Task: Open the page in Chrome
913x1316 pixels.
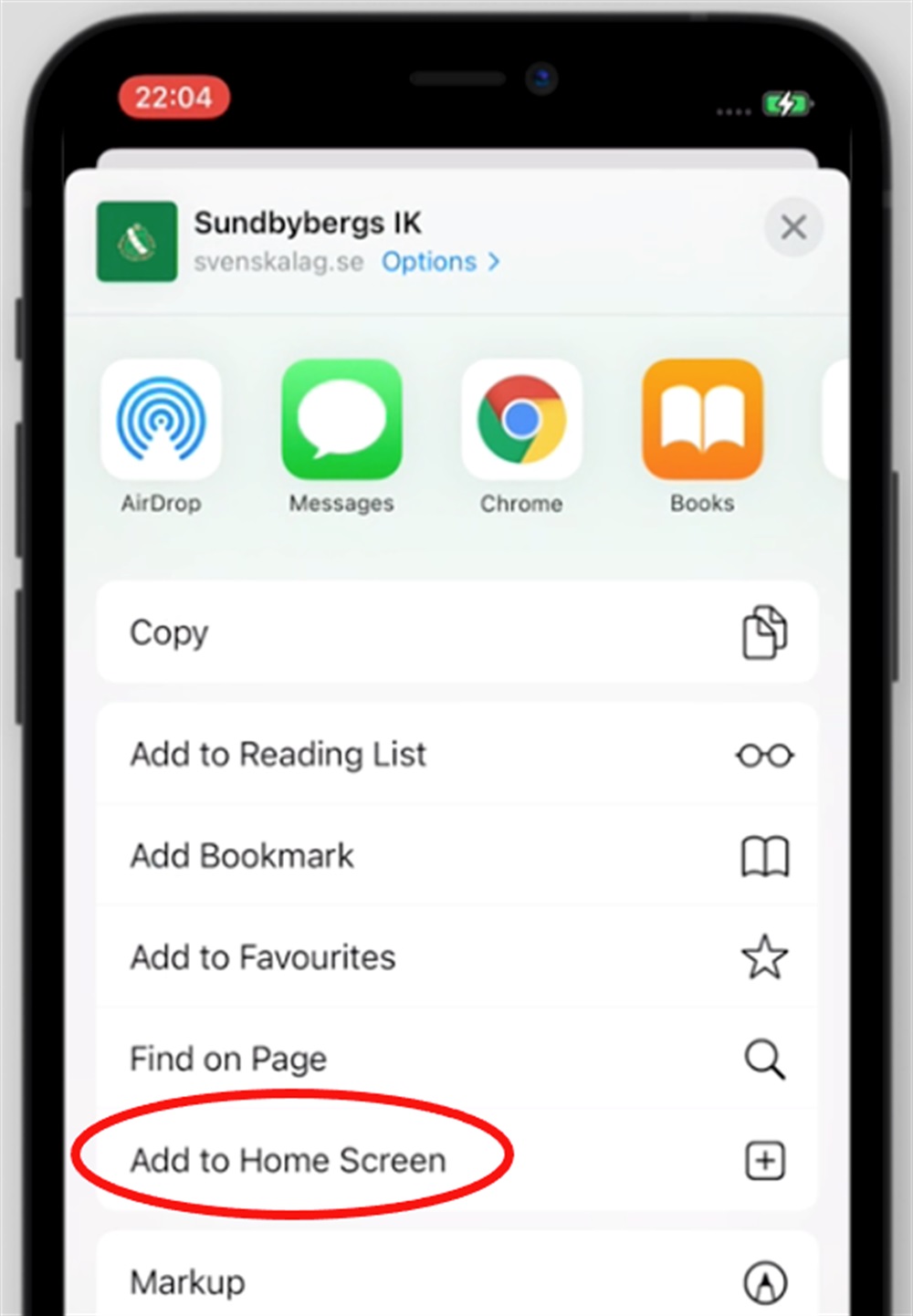Action: [521, 421]
